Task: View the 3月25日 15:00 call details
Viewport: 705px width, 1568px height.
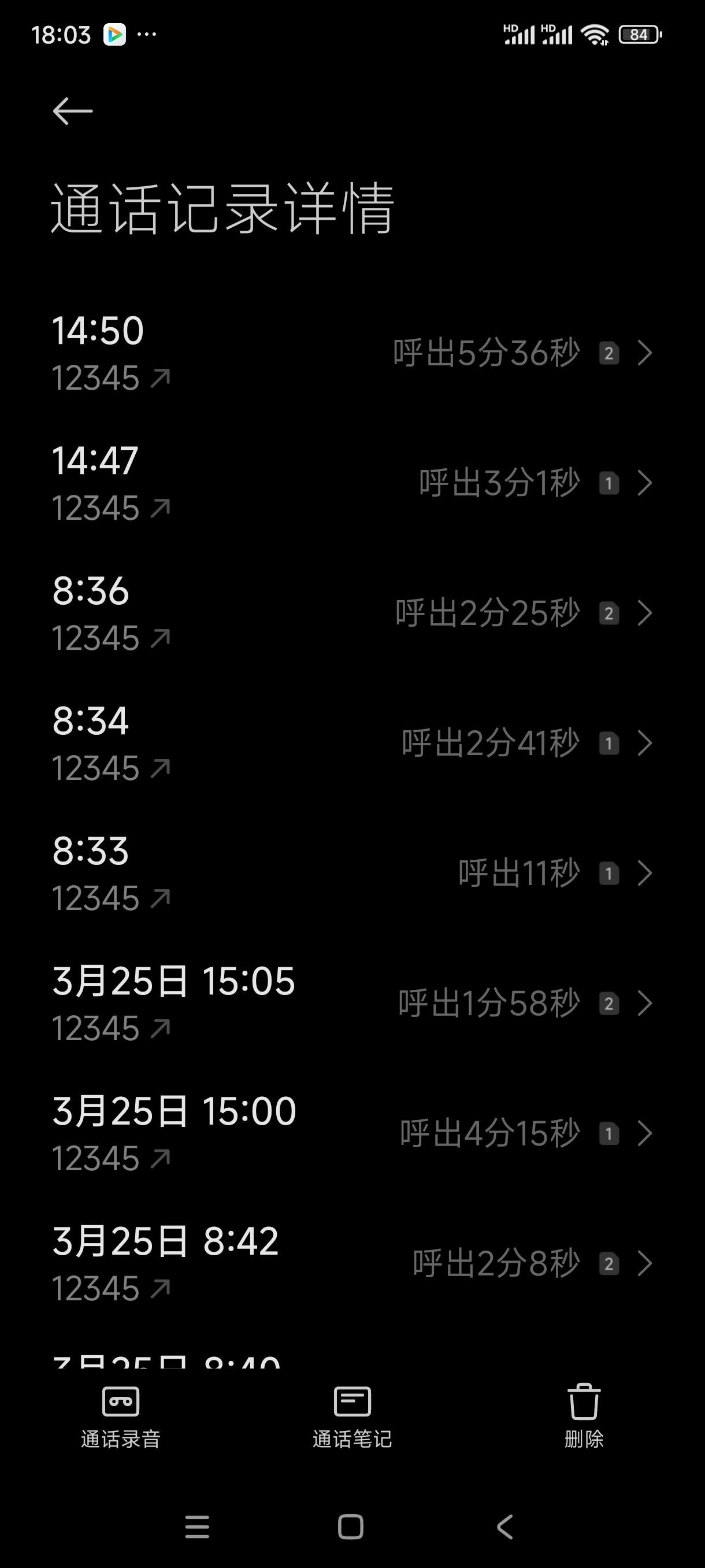Action: tap(352, 1133)
